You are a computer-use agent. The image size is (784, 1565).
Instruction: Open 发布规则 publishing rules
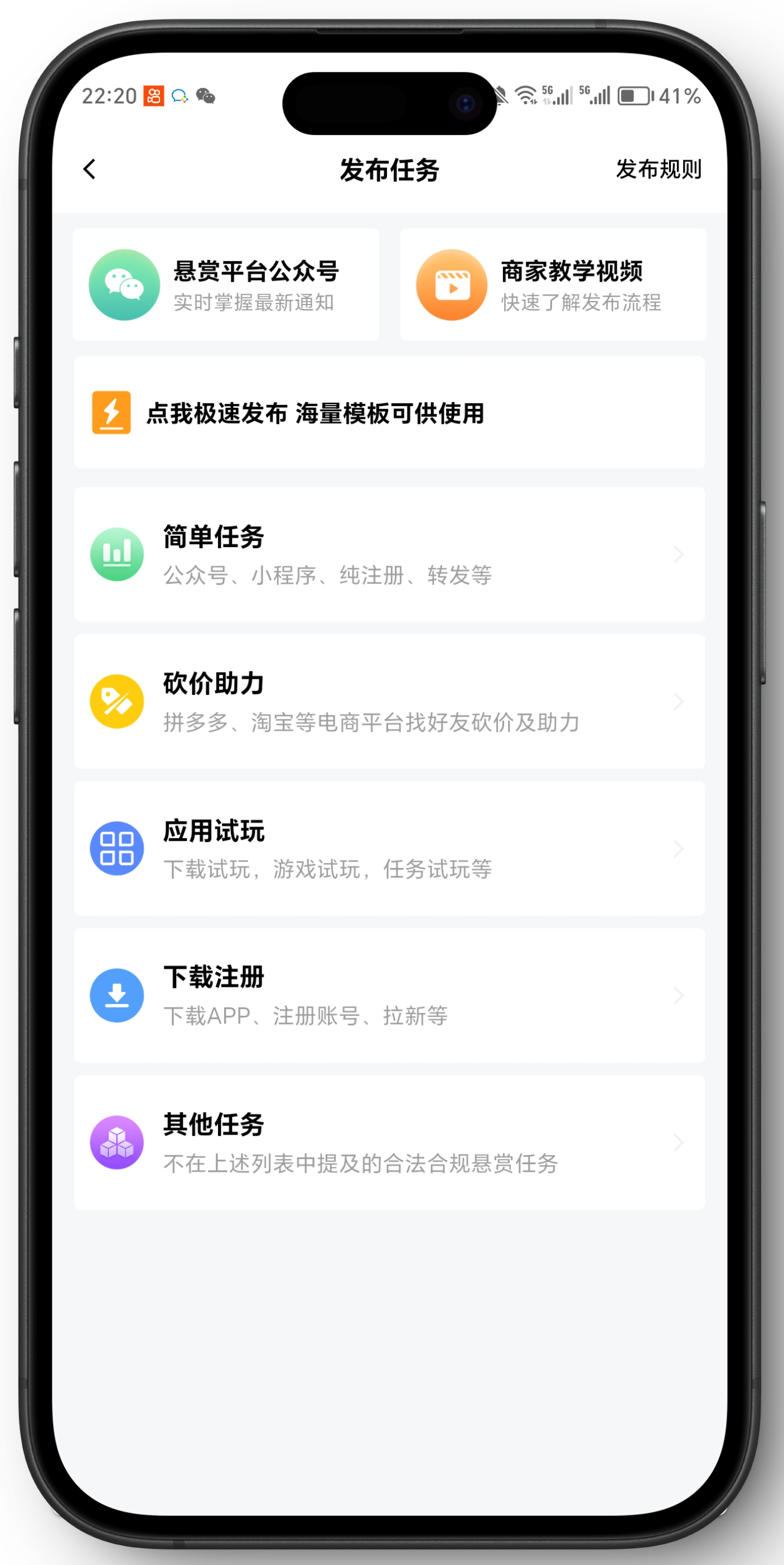click(x=659, y=170)
